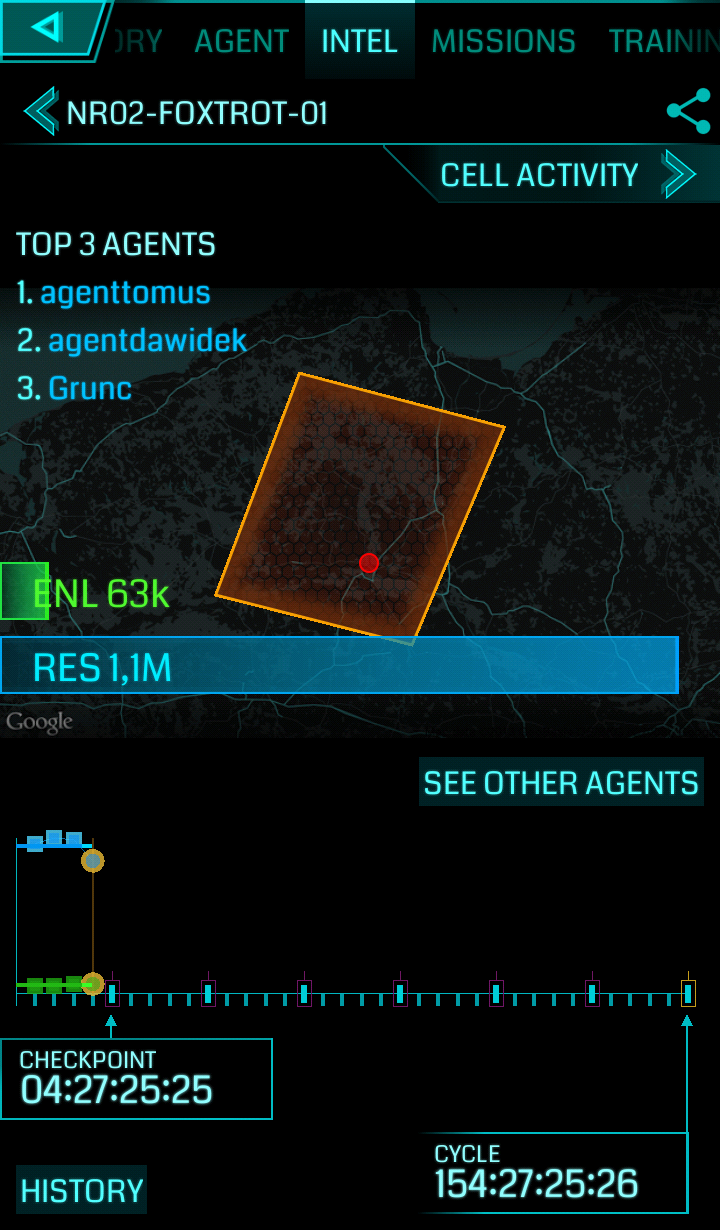The image size is (720, 1230).
Task: Open Cell Activity
Action: (567, 175)
